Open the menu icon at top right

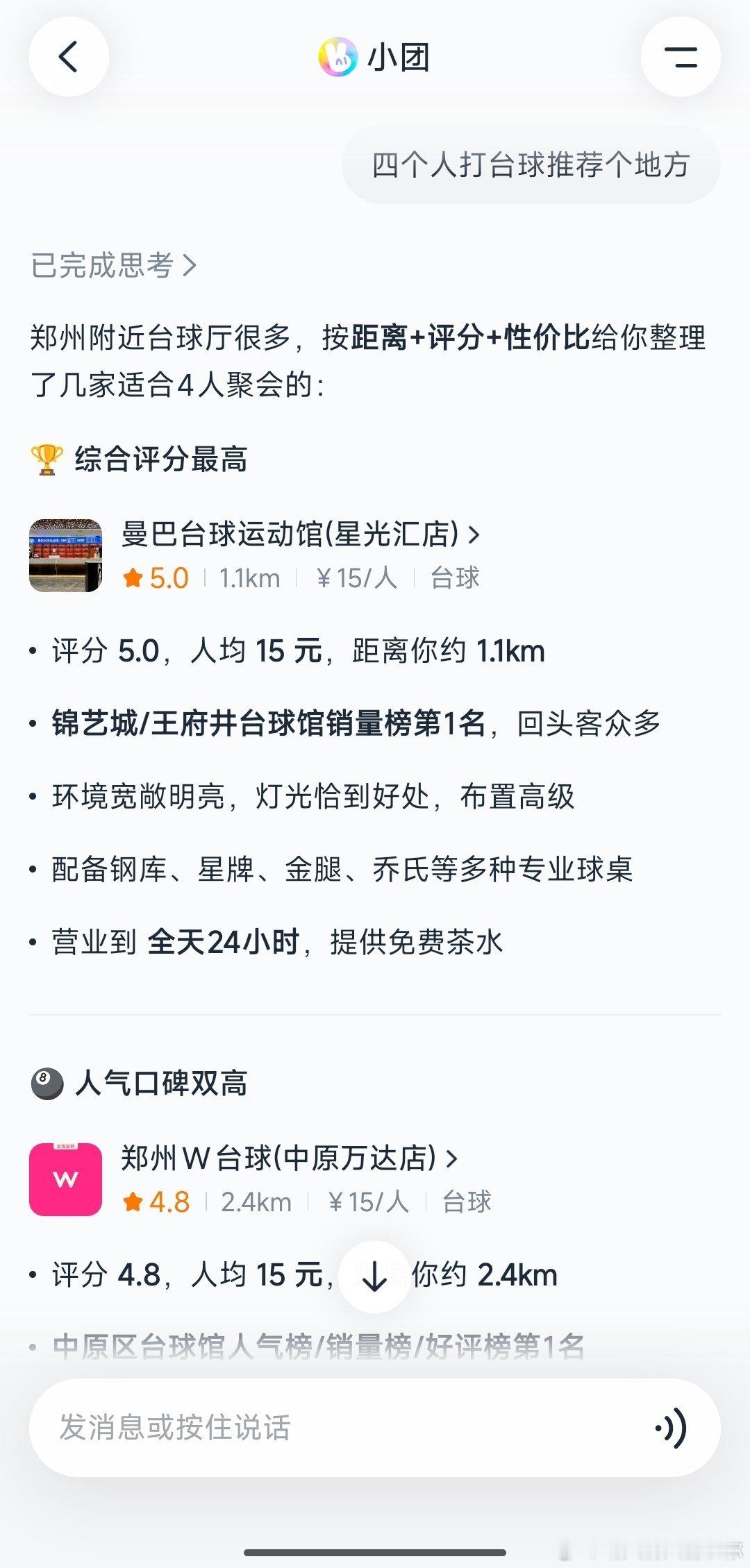click(x=681, y=57)
